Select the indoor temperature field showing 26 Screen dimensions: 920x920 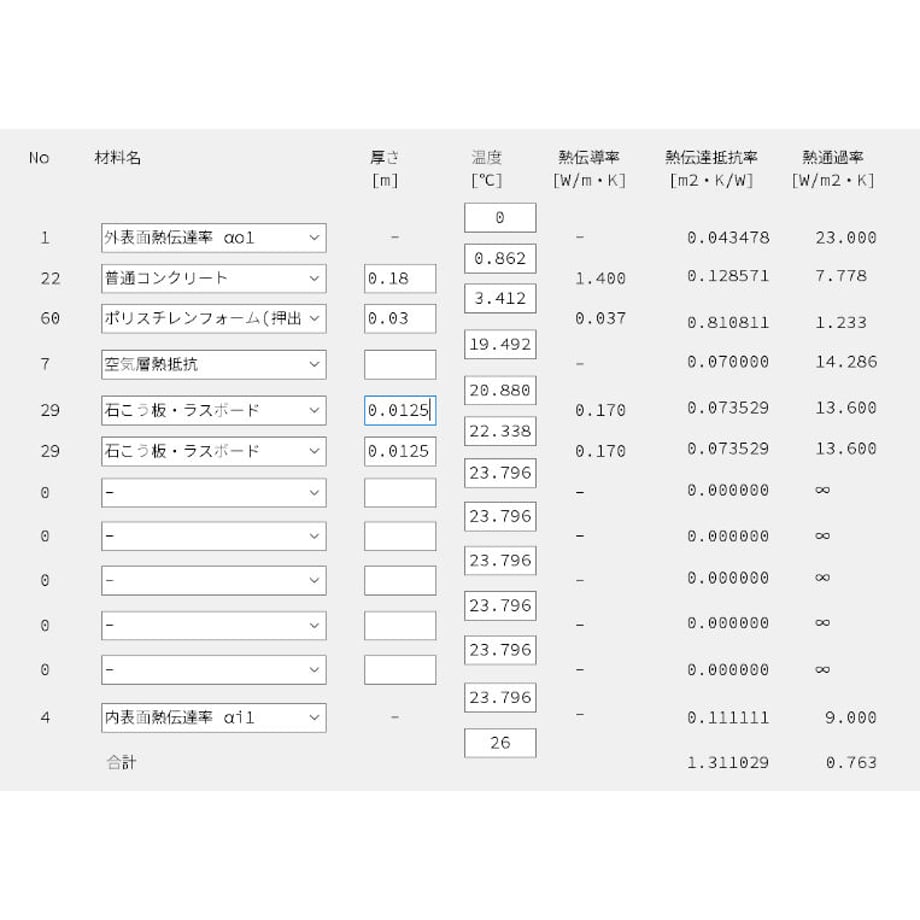[x=500, y=743]
